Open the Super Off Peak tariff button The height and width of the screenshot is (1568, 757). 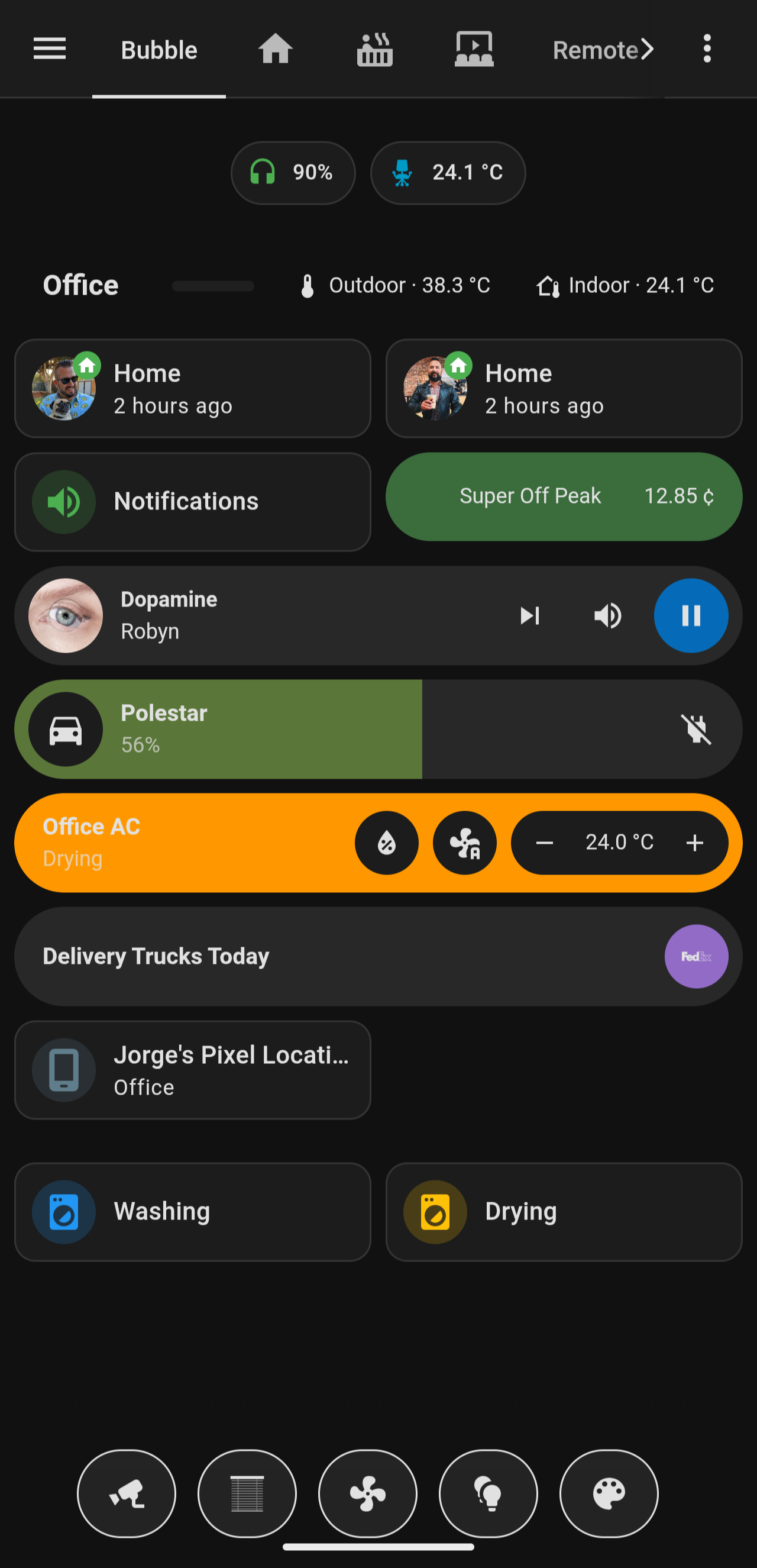564,496
